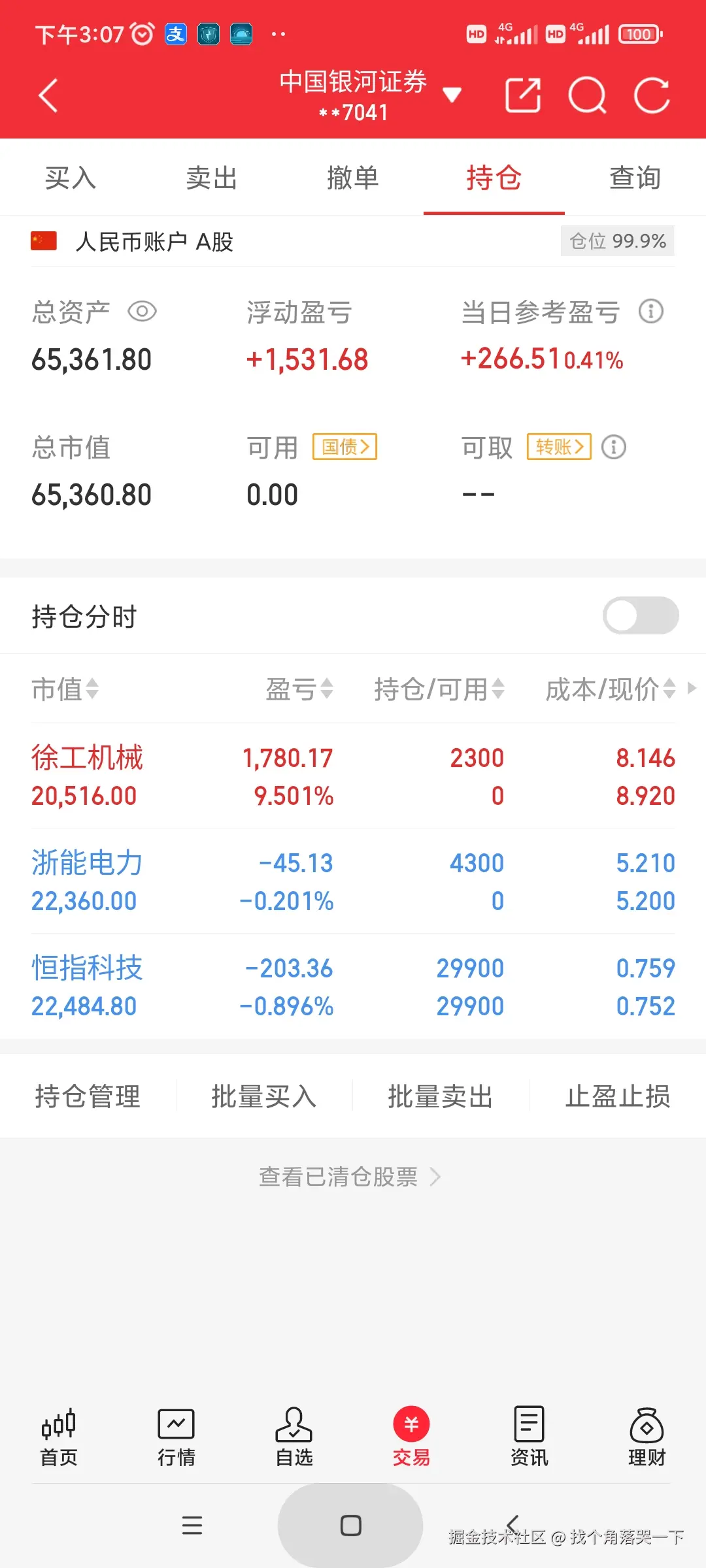The image size is (706, 1568).
Task: Refresh account data with the refresh icon
Action: tap(651, 95)
